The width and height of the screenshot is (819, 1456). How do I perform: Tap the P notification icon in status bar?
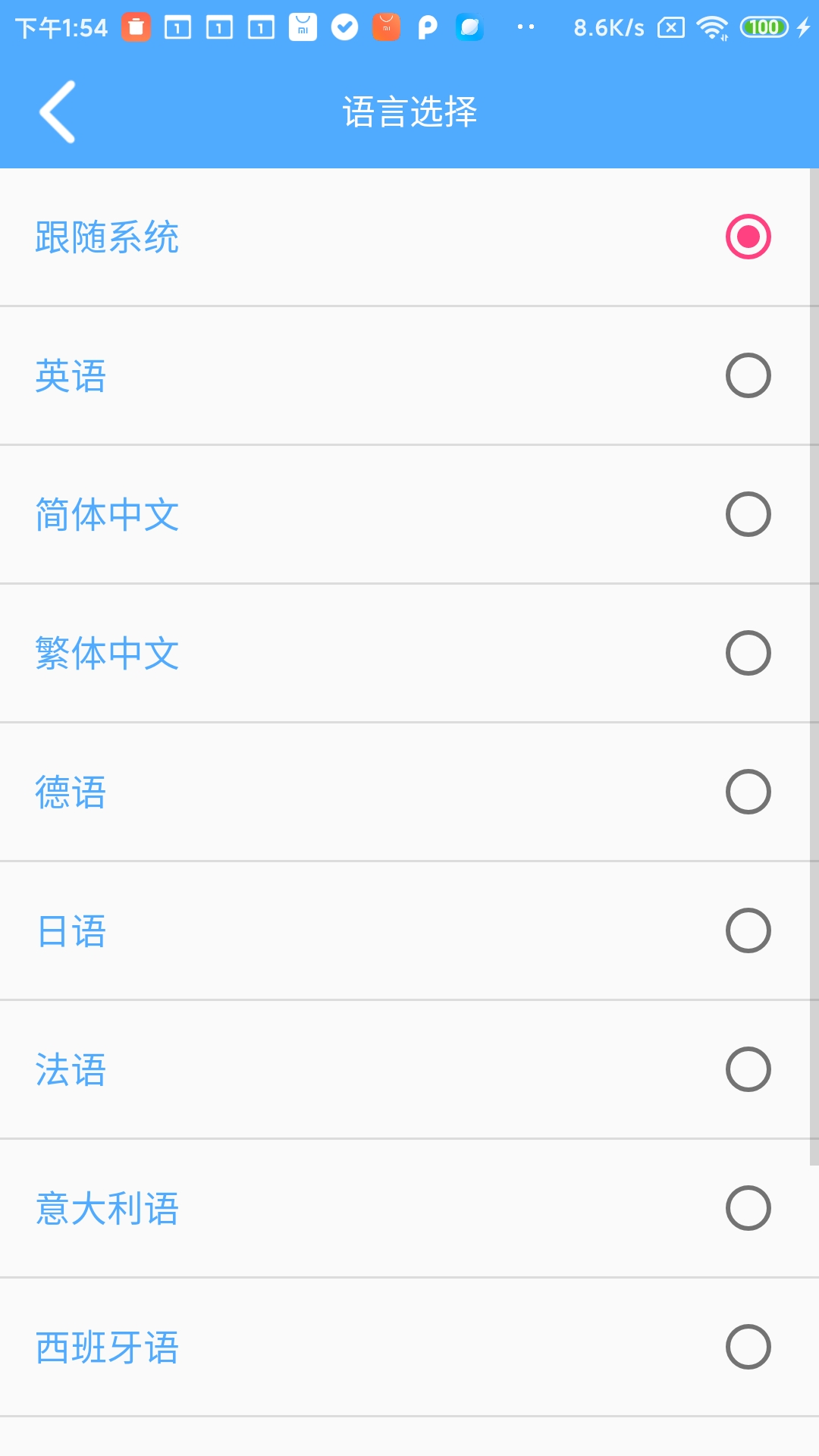pos(427,27)
